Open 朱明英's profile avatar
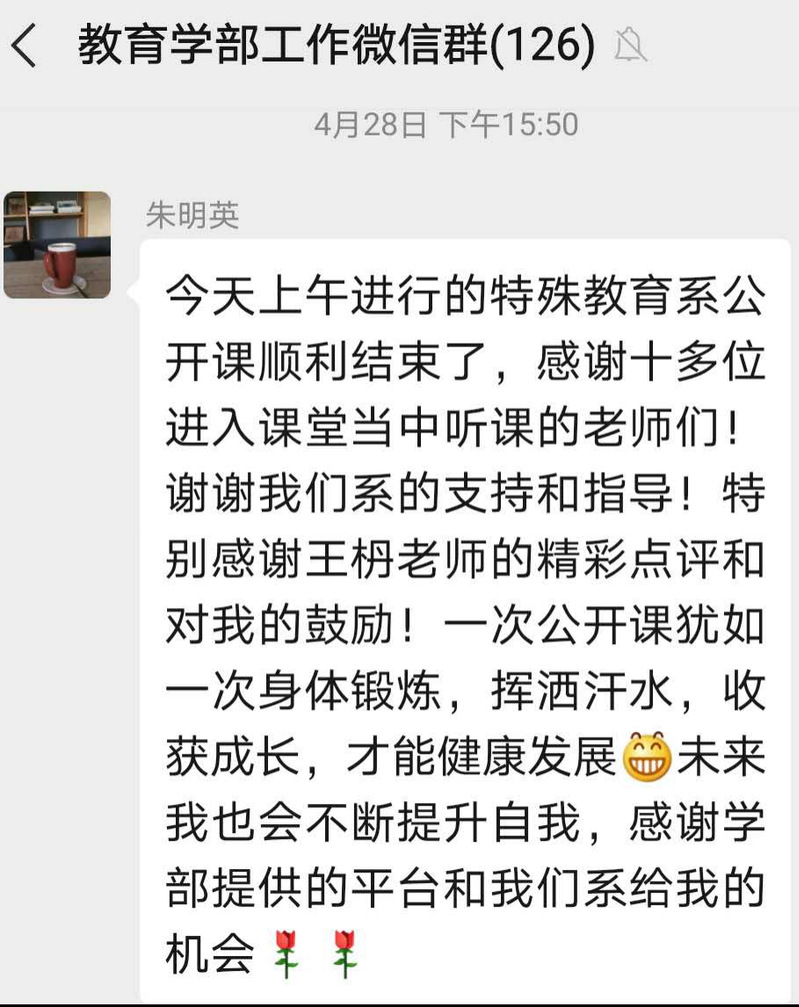 pyautogui.click(x=58, y=245)
